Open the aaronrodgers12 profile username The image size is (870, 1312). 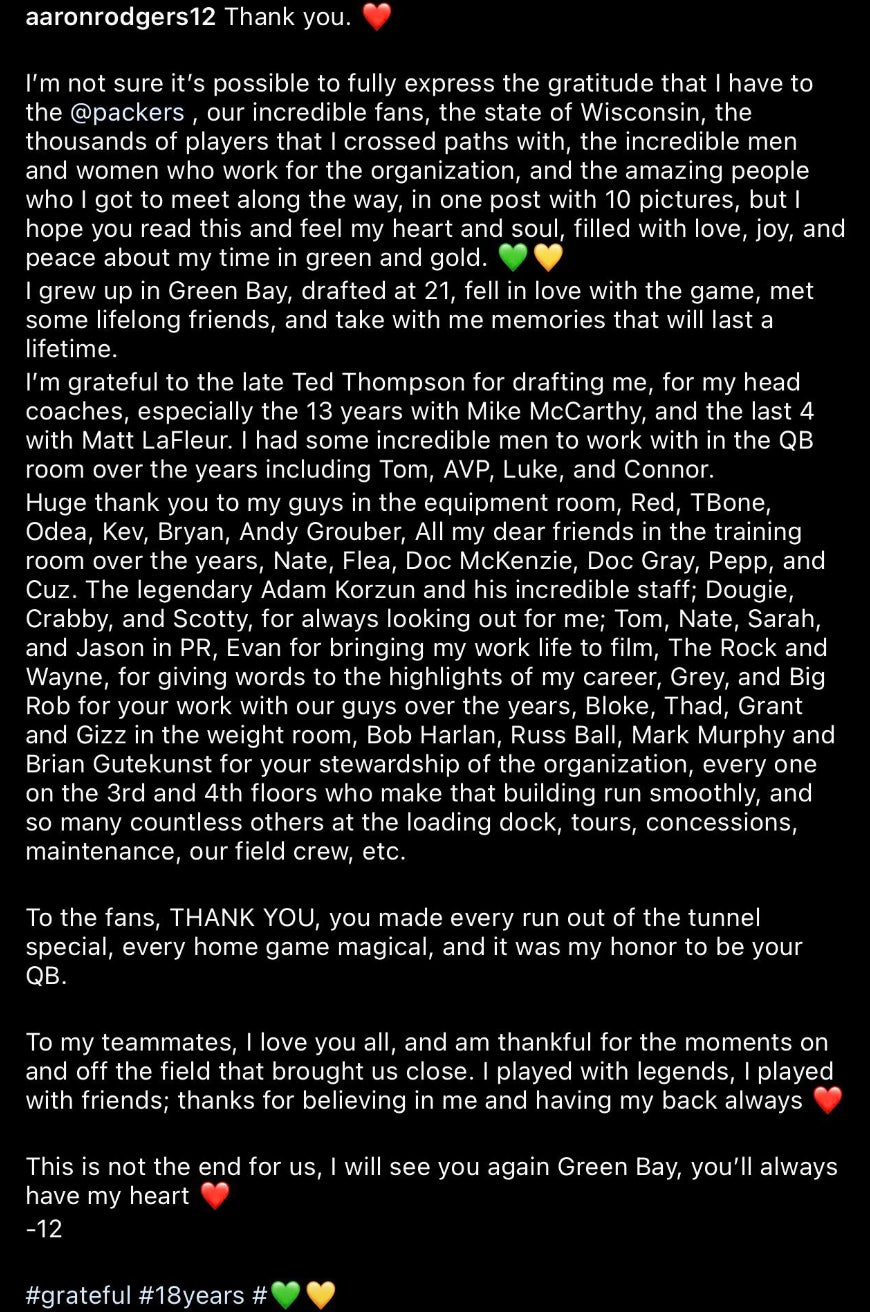tap(120, 19)
